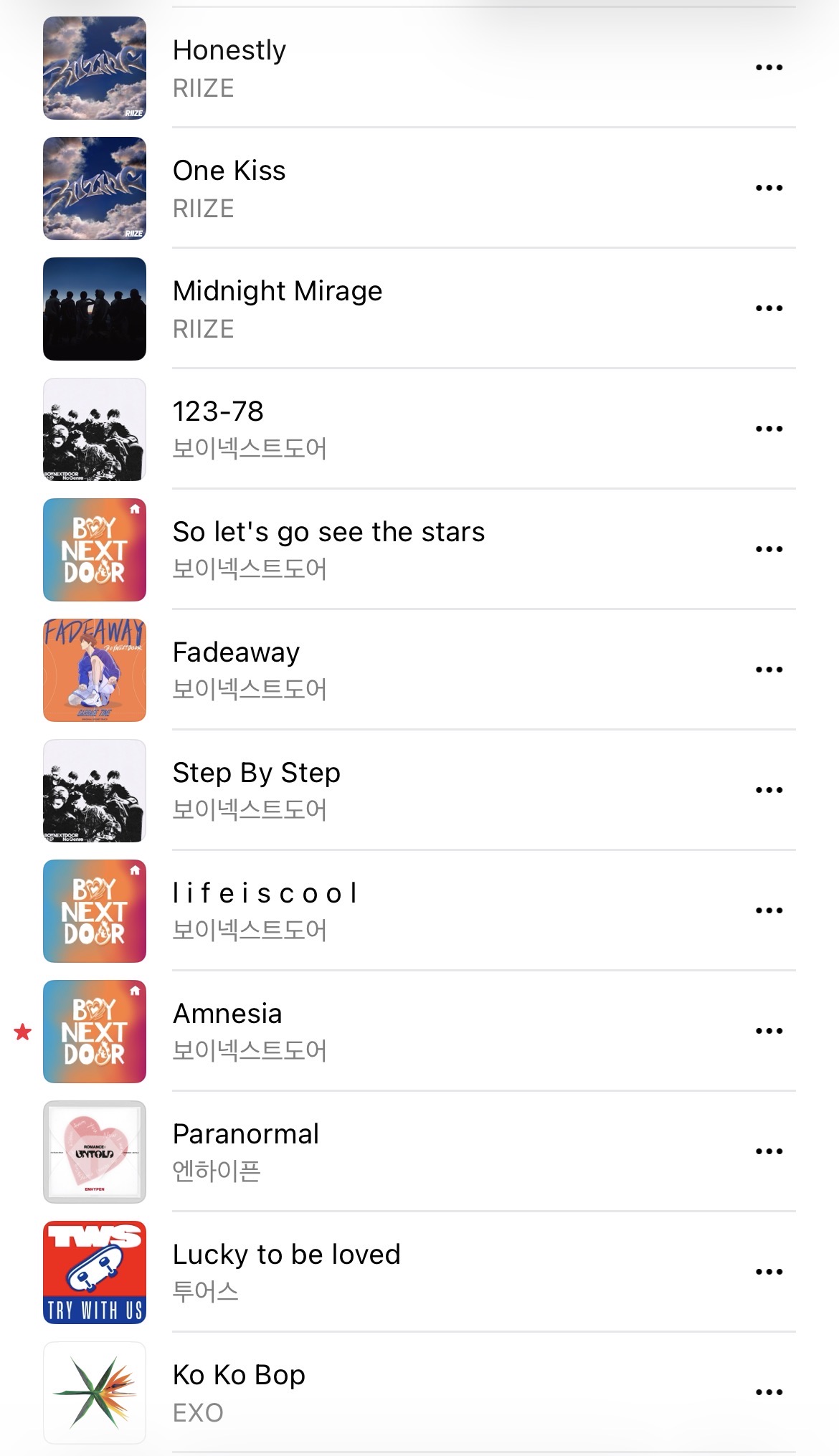This screenshot has width=839, height=1456.
Task: Play the starred song Amnesia
Action: (228, 1031)
